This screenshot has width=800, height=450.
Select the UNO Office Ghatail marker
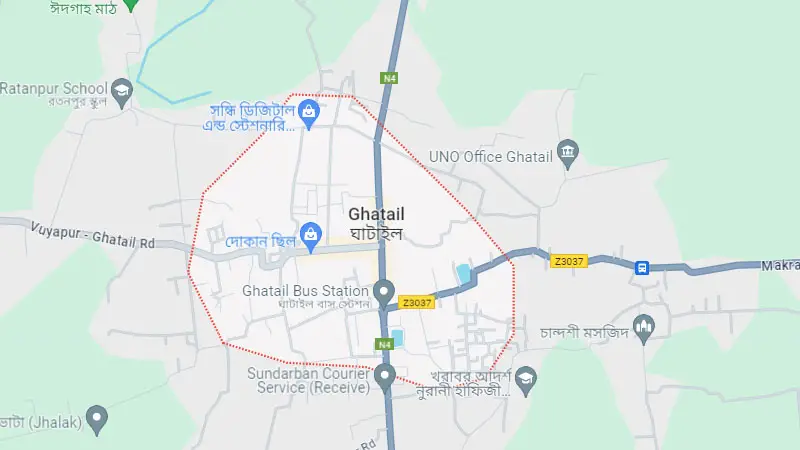[x=568, y=154]
